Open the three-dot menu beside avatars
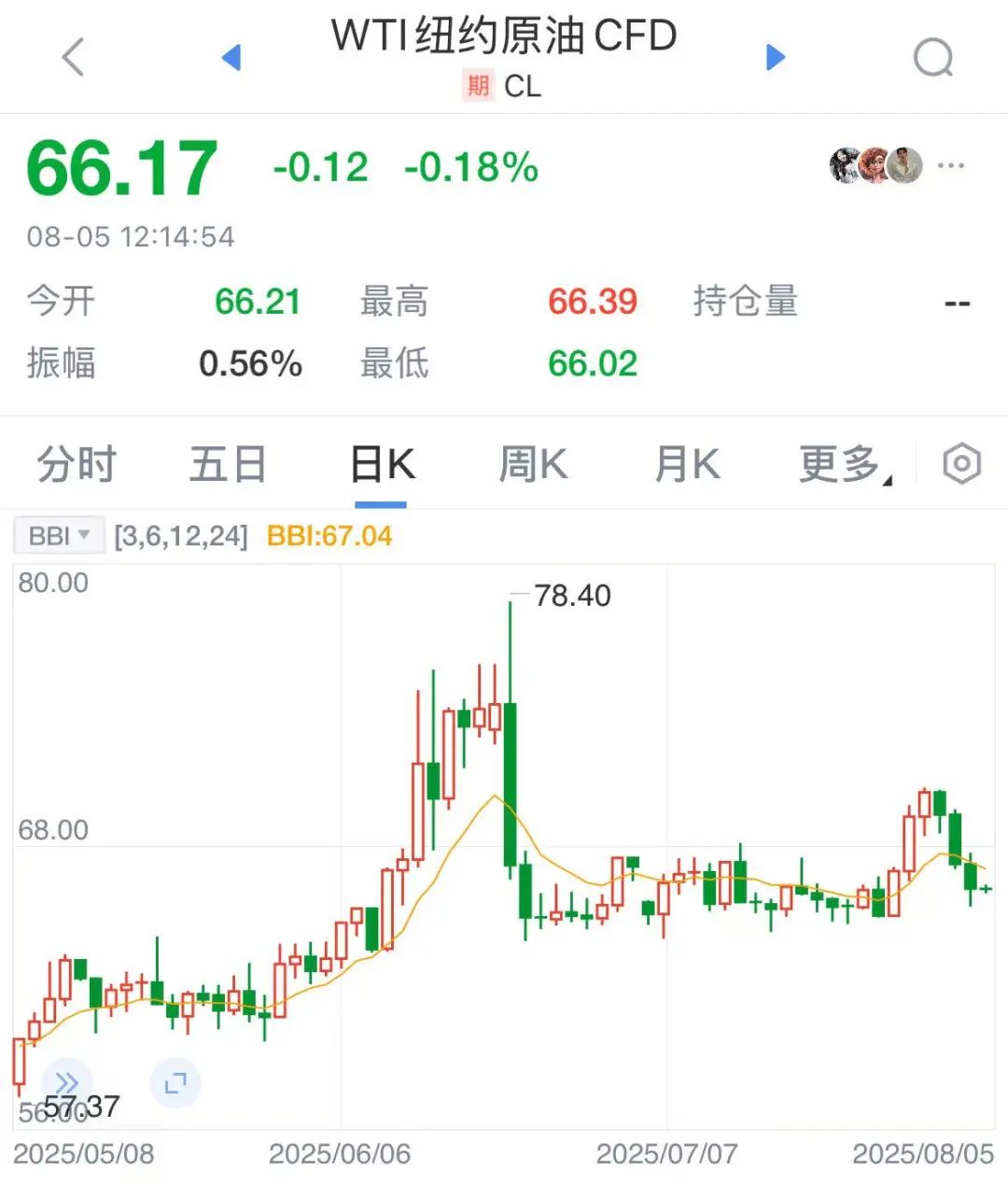 tap(950, 166)
